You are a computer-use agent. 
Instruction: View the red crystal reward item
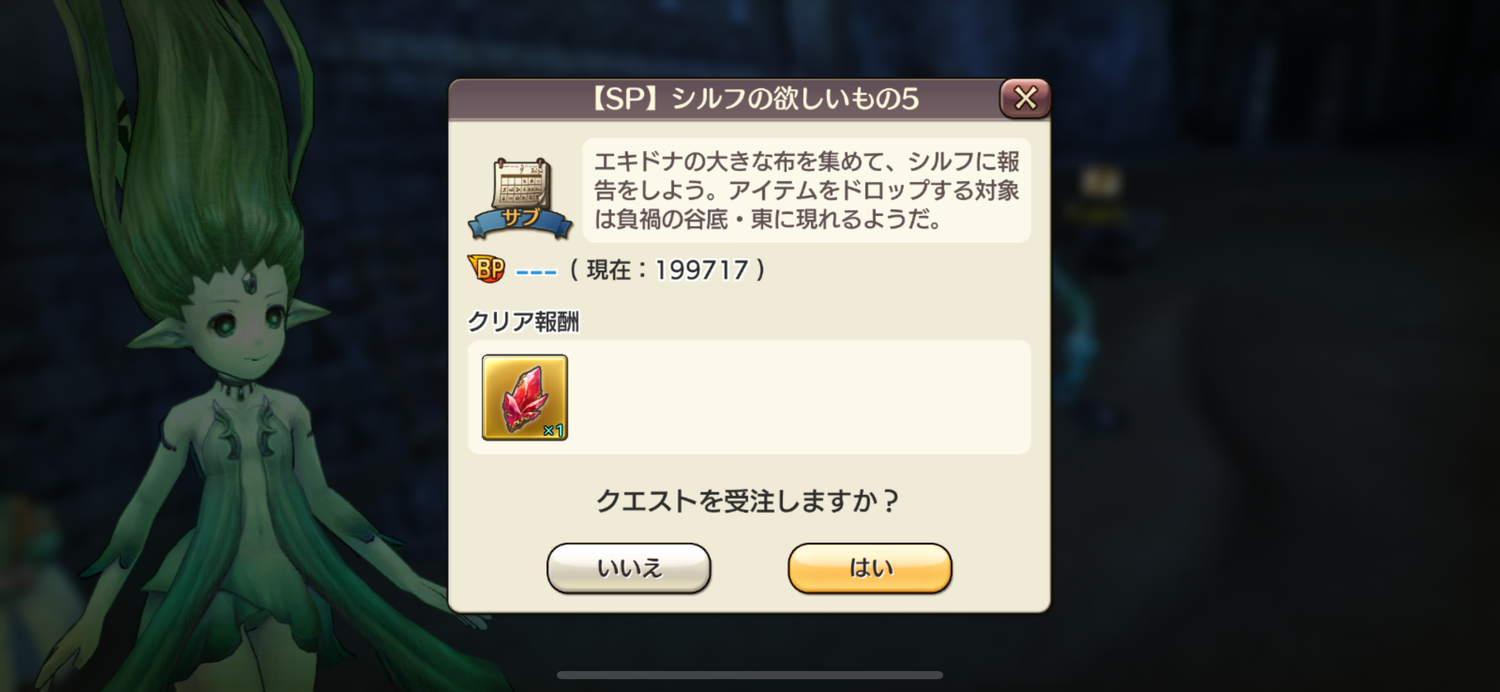click(525, 397)
